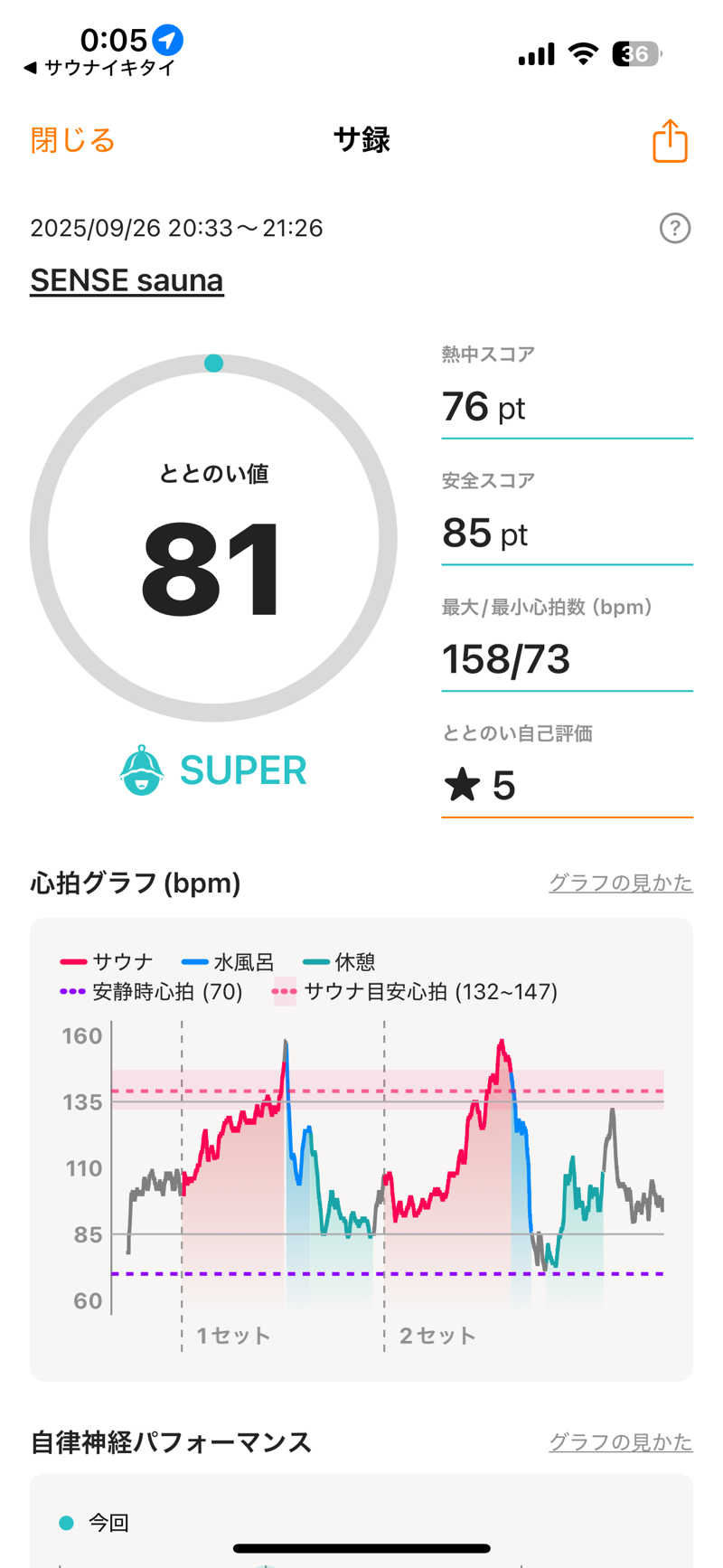Tap 閉じる to close the record
Viewport: 723px width, 1568px height.
click(71, 141)
